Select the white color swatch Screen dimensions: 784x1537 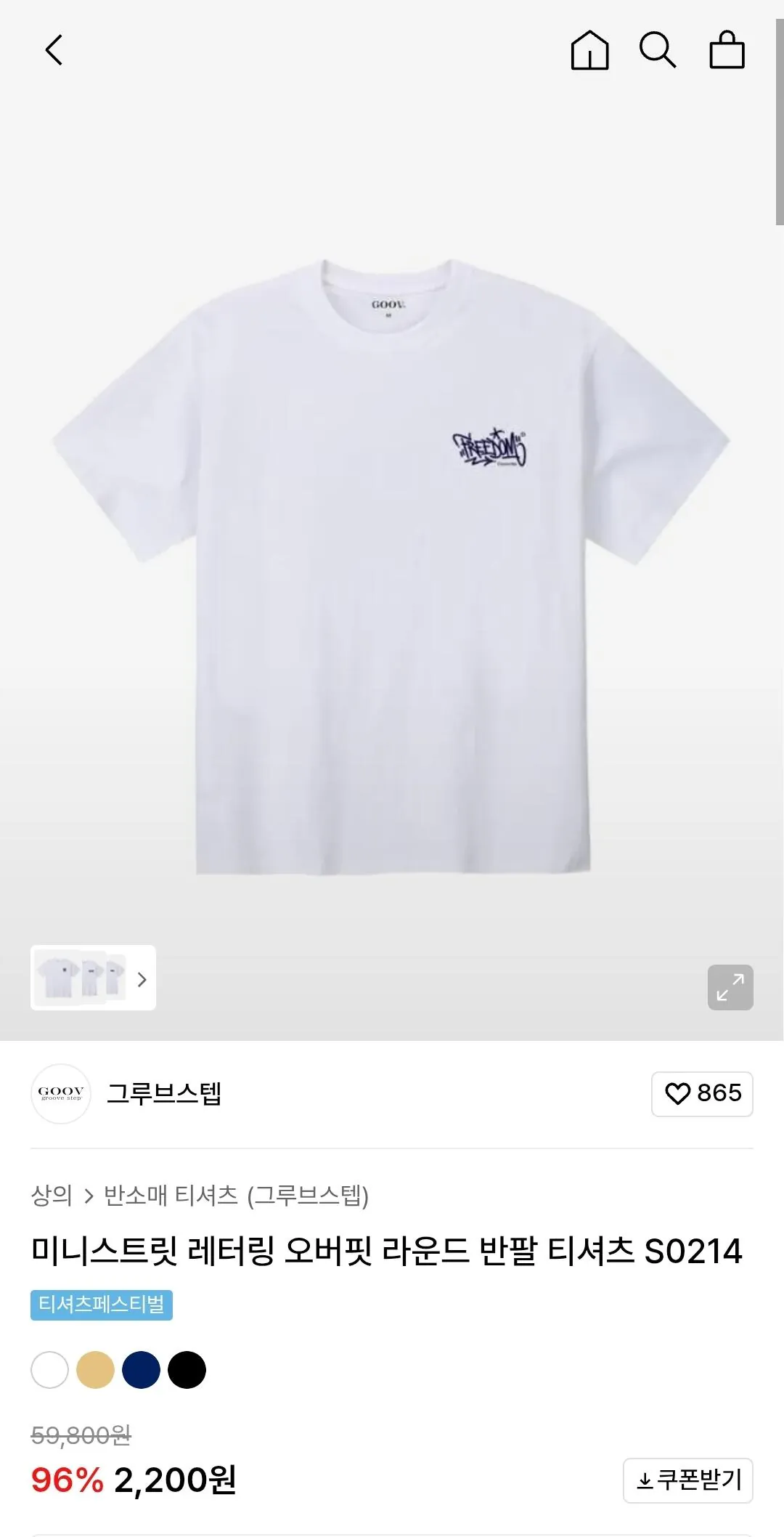(x=49, y=1370)
